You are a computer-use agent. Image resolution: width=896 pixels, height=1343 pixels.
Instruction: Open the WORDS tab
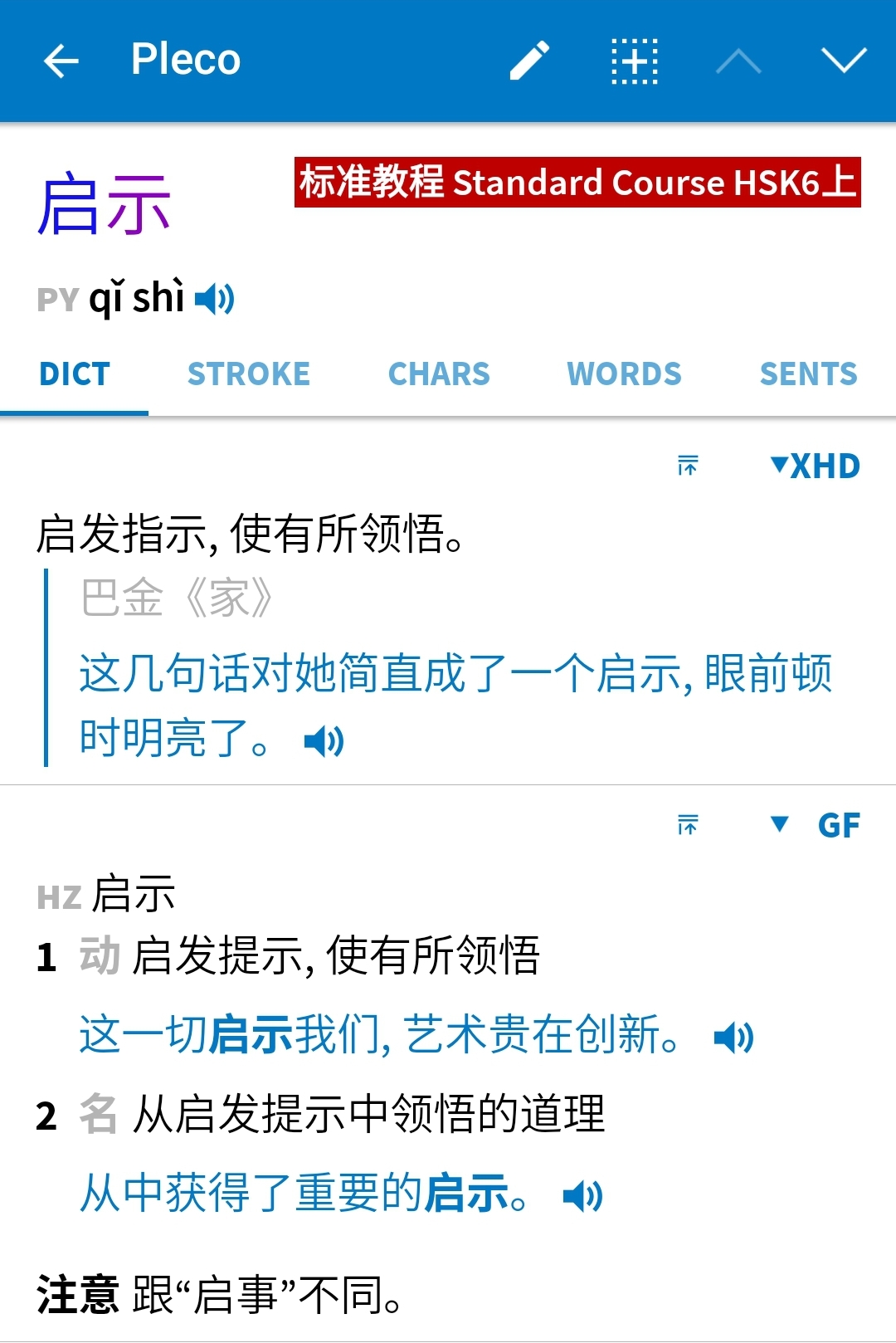624,374
